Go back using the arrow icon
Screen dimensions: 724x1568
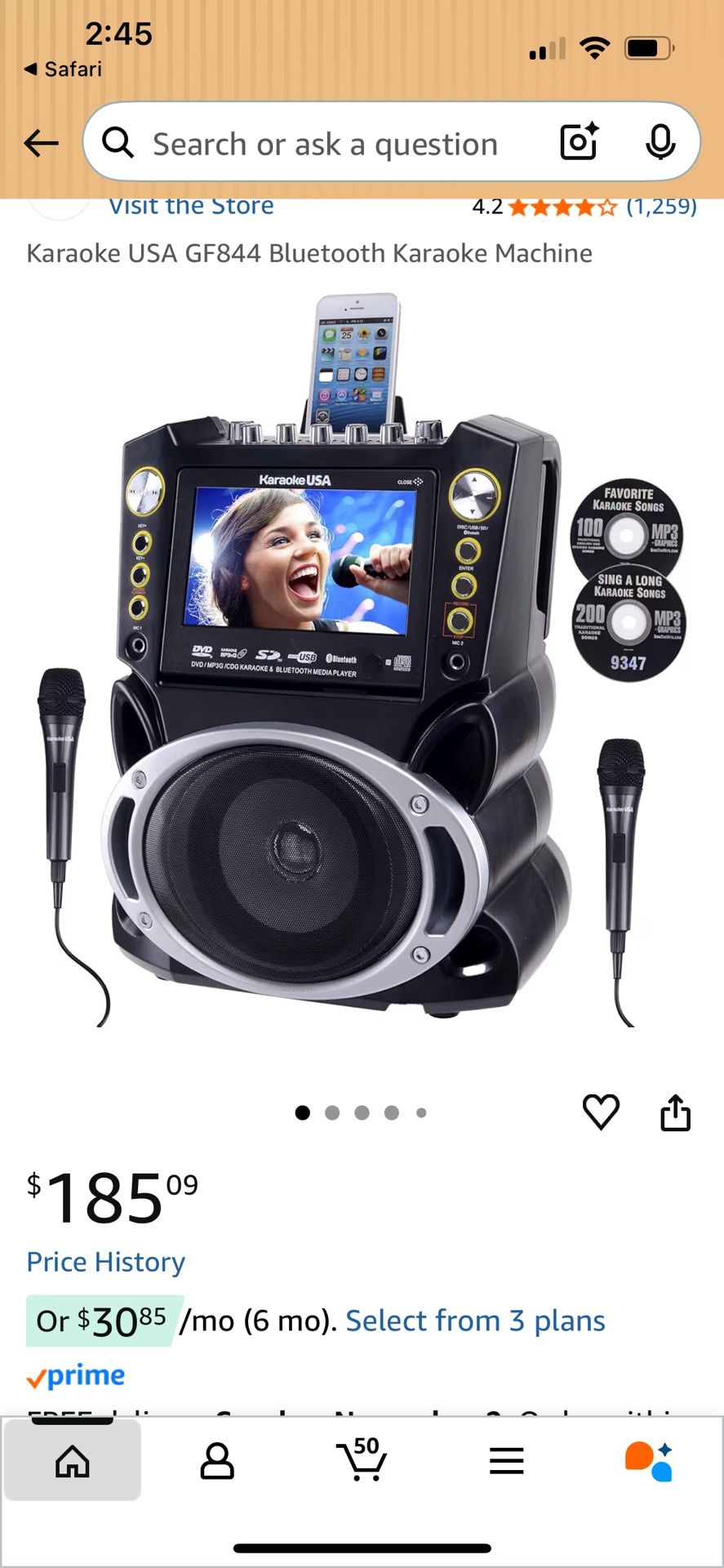click(x=41, y=144)
